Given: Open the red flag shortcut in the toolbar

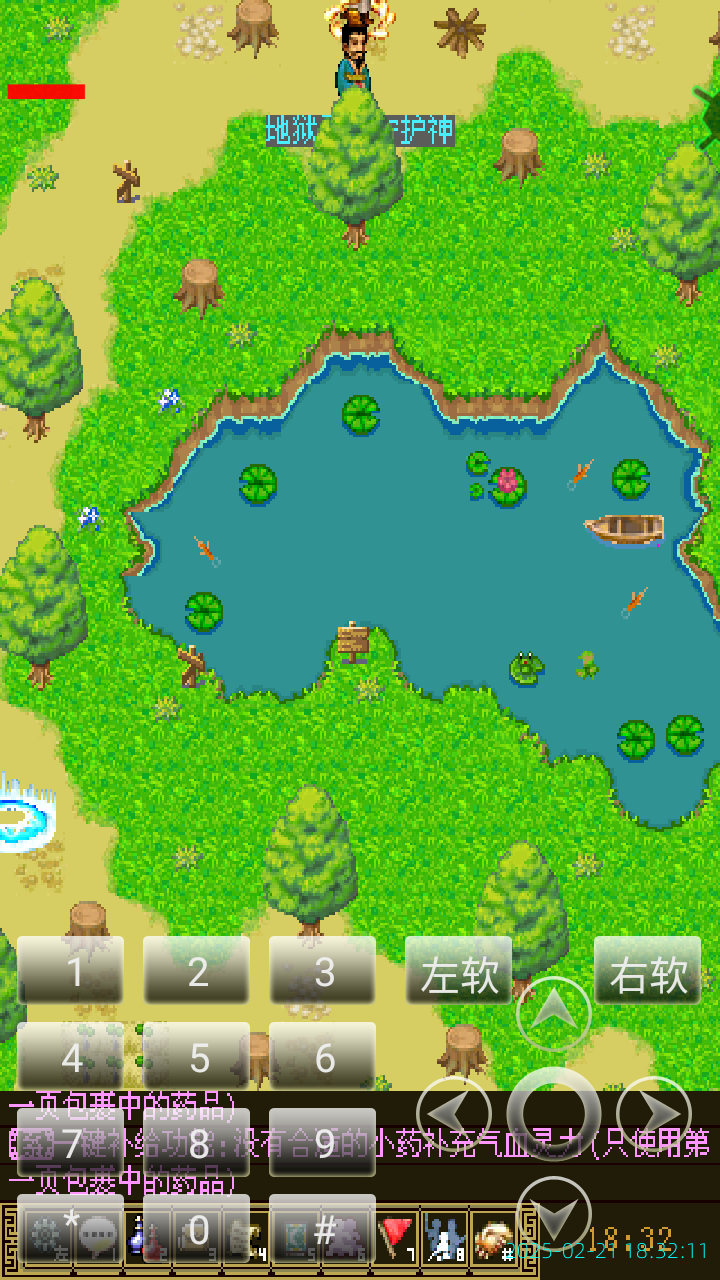Looking at the screenshot, I should coord(397,1238).
